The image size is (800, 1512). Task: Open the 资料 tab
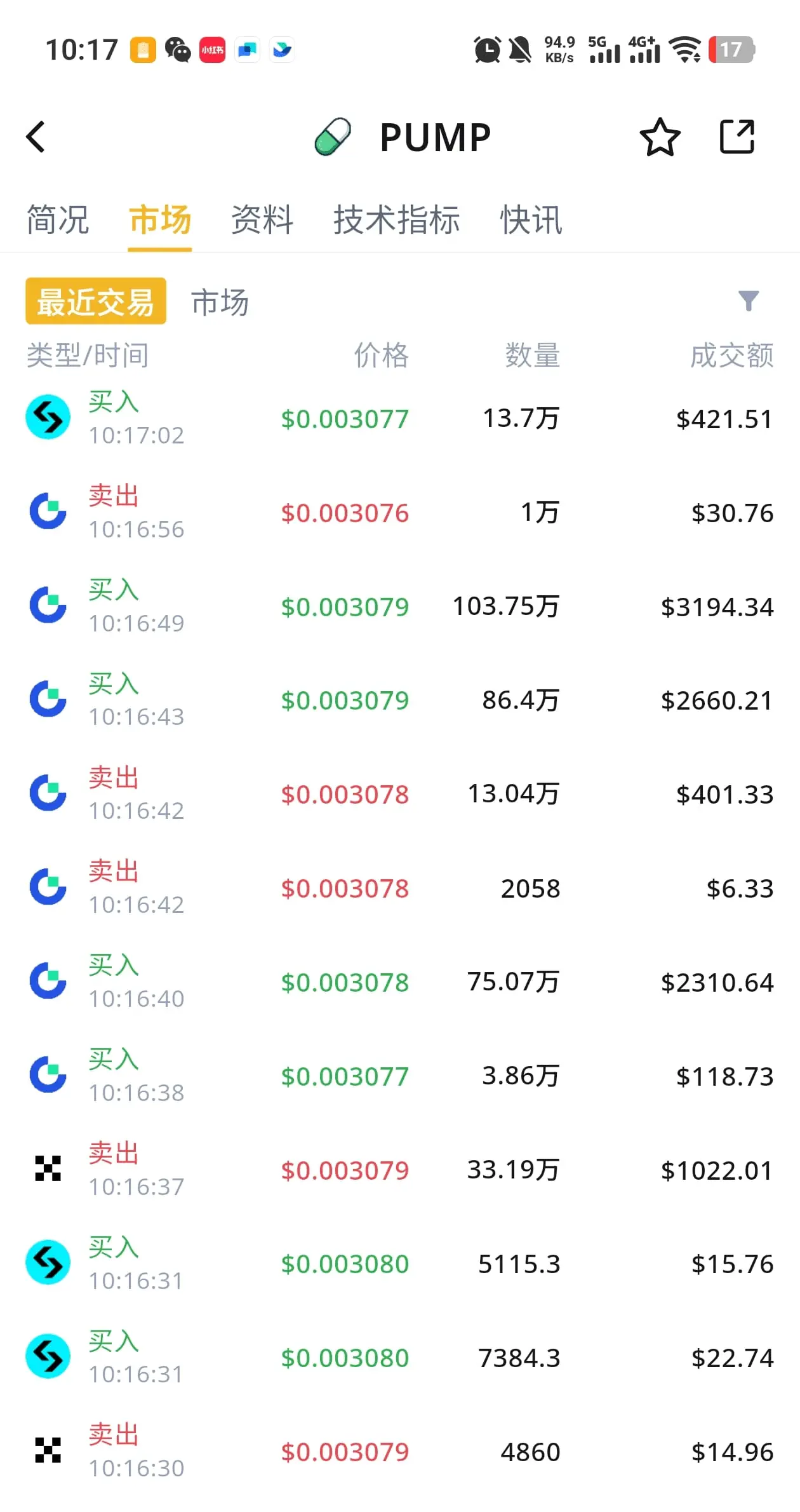[262, 220]
